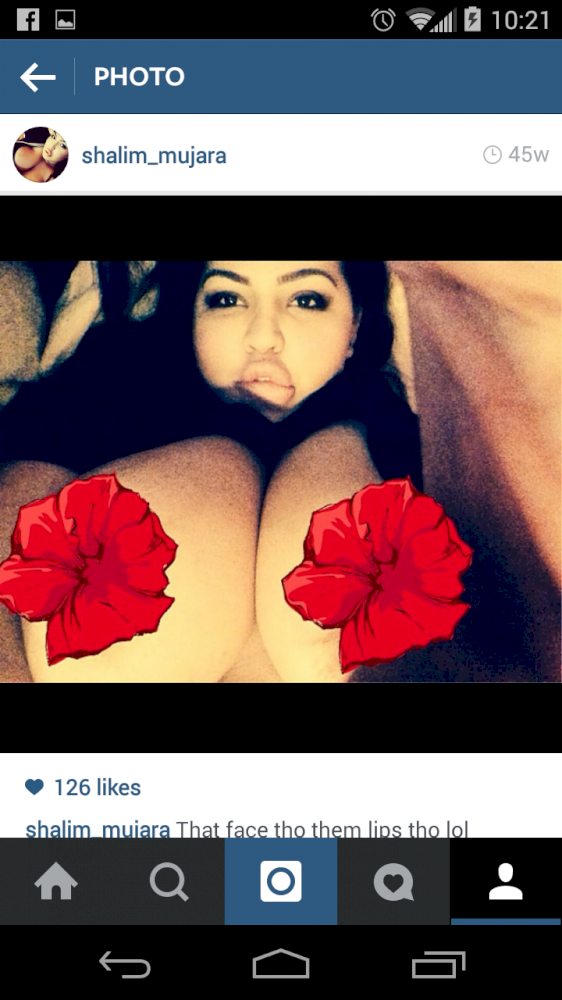562x1000 pixels.
Task: Open the recent apps button
Action: [438, 964]
